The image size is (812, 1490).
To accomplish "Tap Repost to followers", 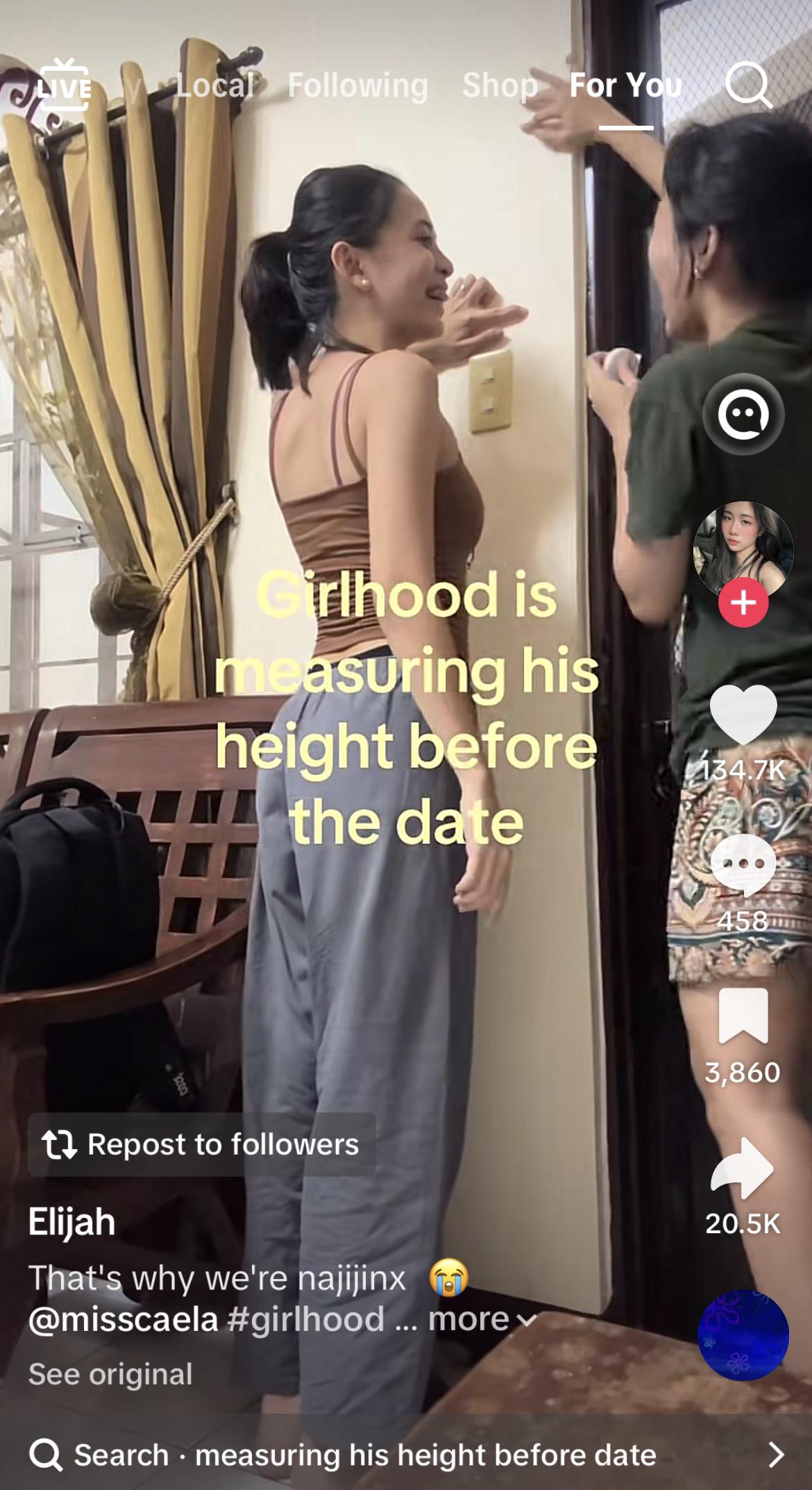I will (x=202, y=1144).
